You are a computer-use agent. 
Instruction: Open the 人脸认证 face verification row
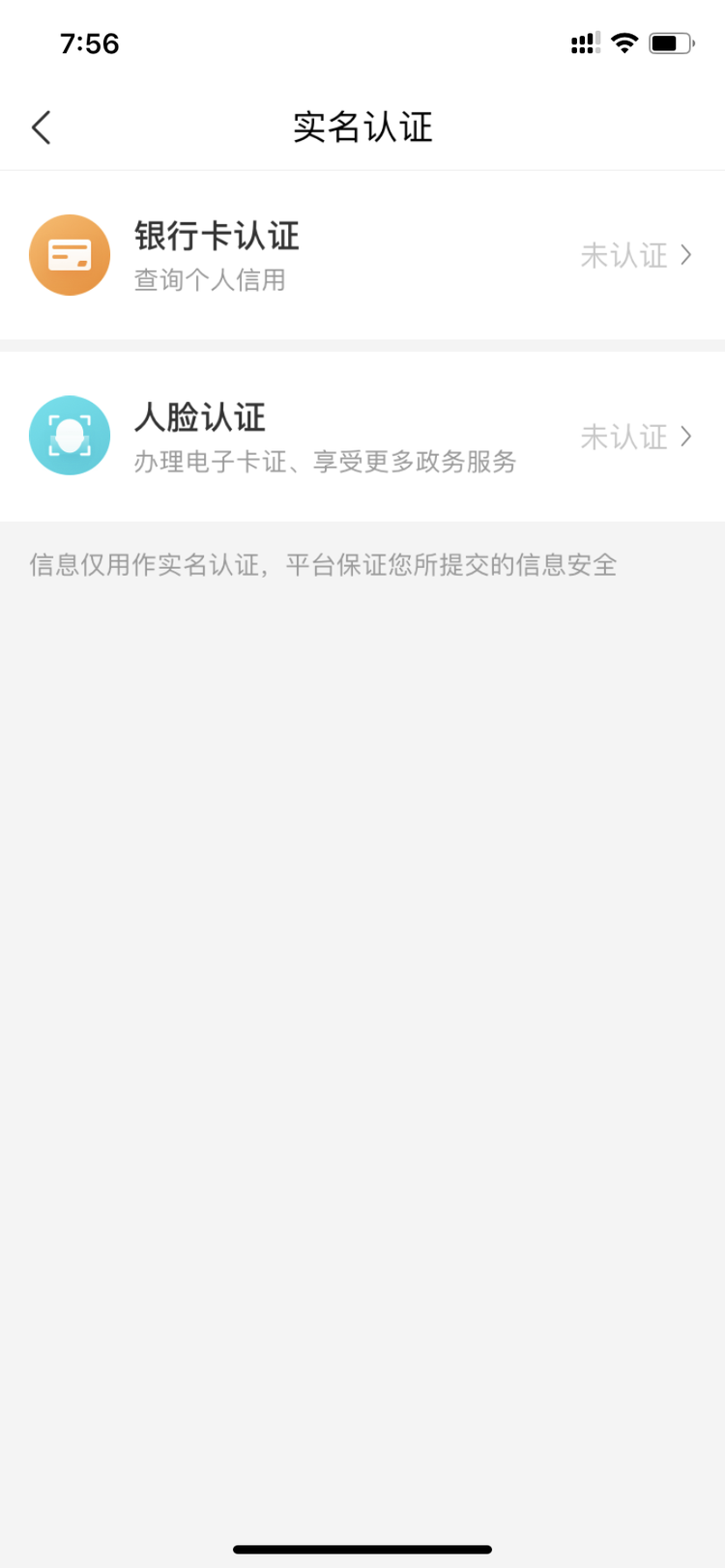pyautogui.click(x=362, y=437)
